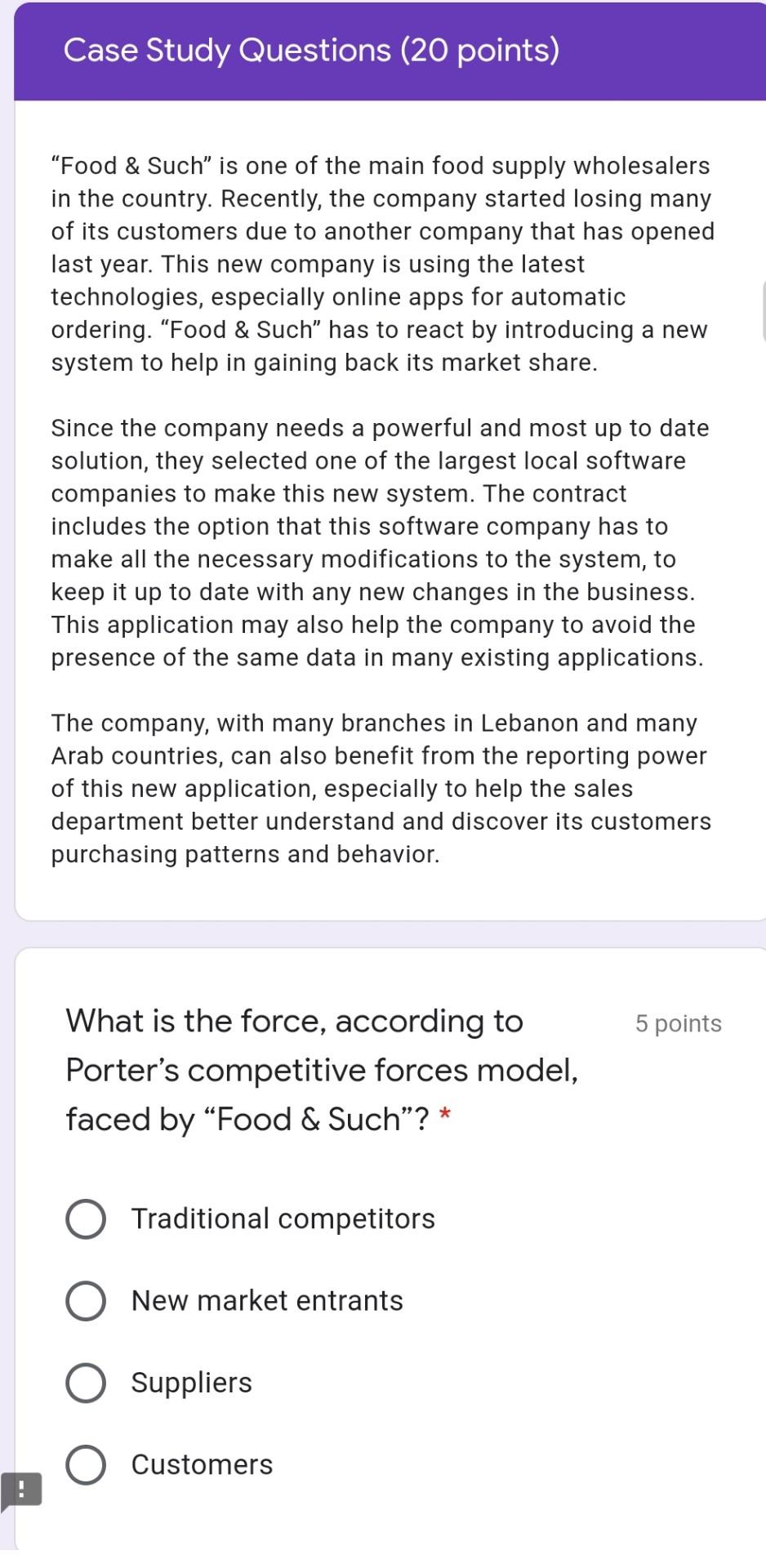766x1568 pixels.
Task: Click the 'Suppliers' answer label text
Action: click(x=191, y=1383)
